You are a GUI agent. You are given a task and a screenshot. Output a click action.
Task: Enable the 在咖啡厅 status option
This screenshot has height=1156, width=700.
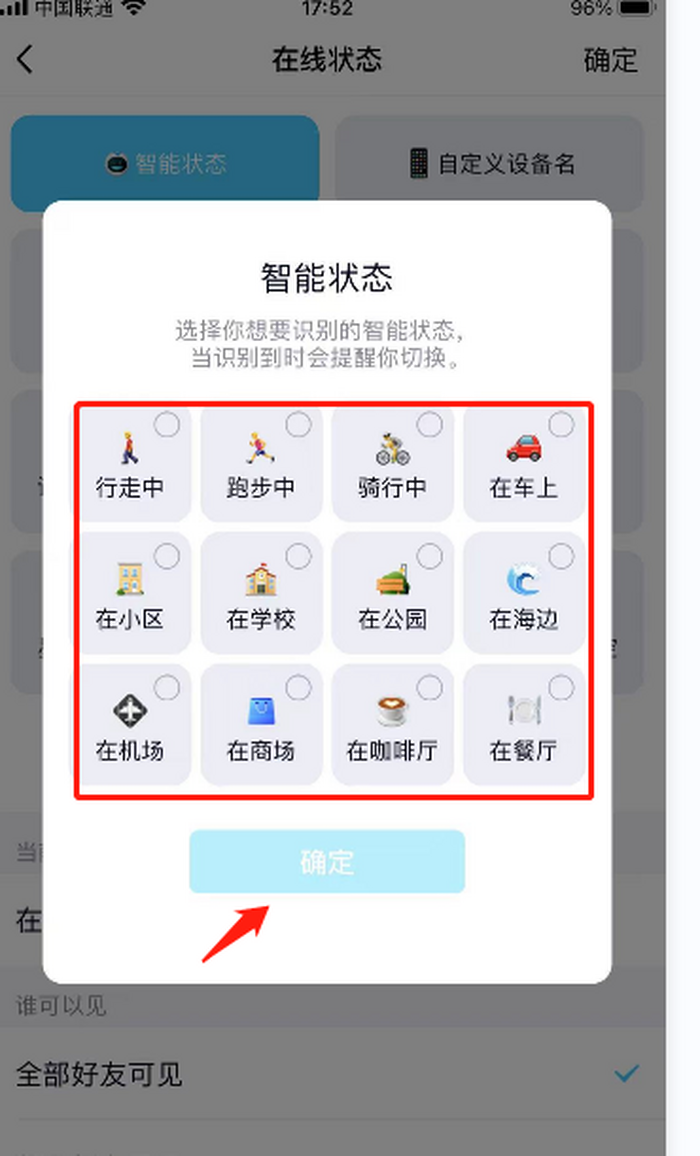pyautogui.click(x=393, y=725)
